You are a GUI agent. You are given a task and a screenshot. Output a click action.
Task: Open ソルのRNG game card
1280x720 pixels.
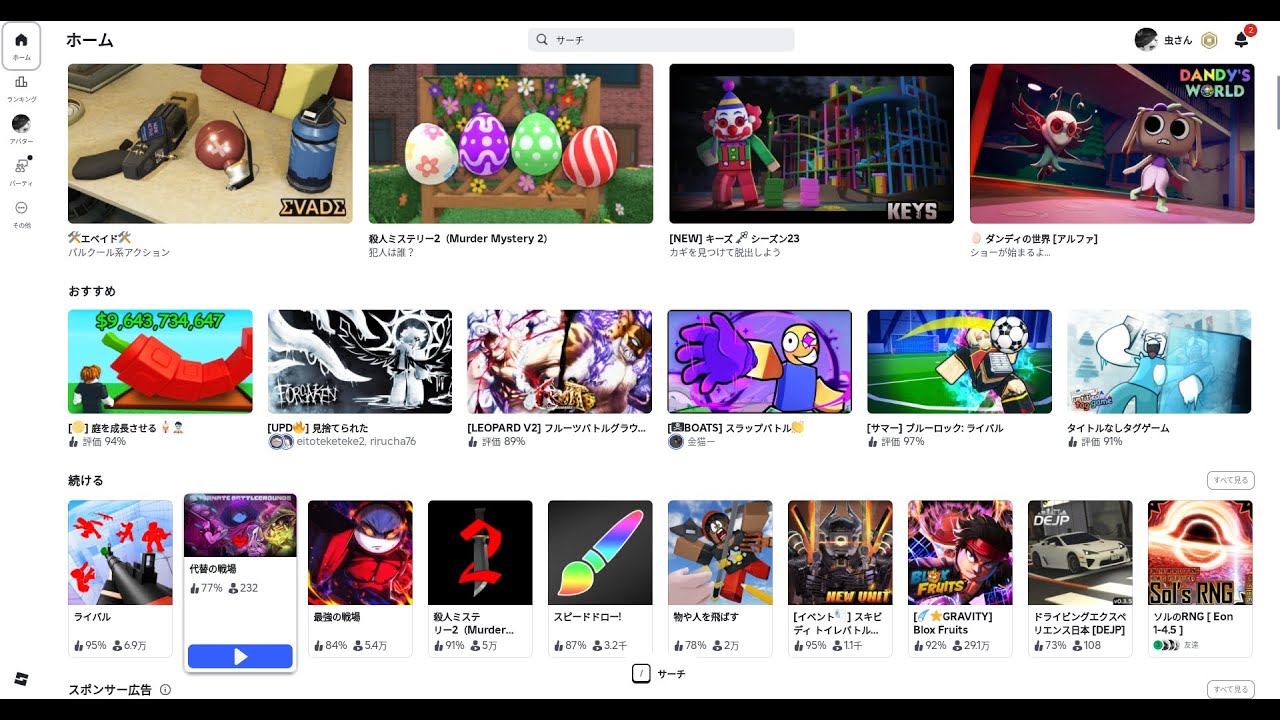pyautogui.click(x=1199, y=553)
